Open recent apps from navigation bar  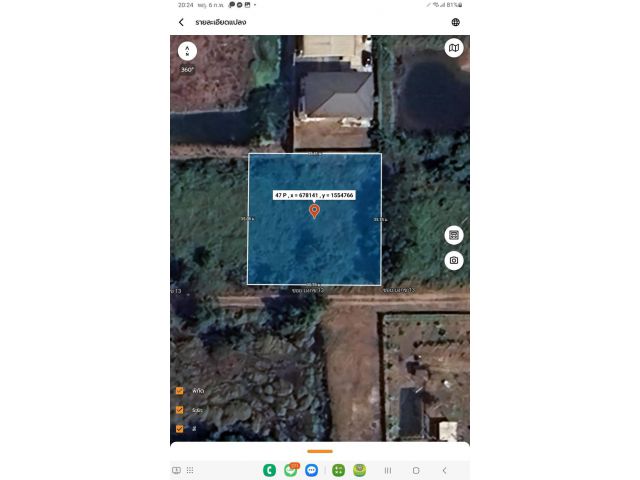coord(387,470)
